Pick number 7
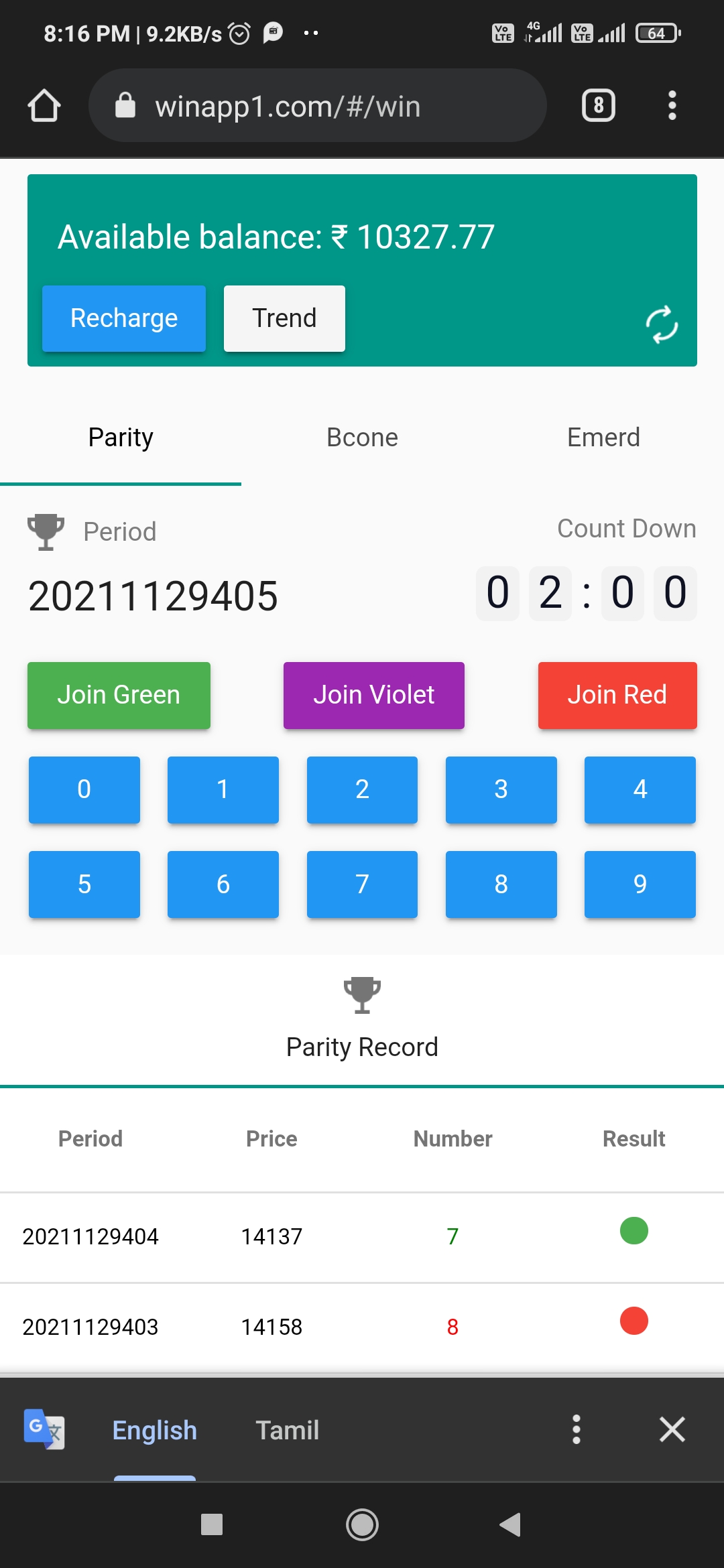The width and height of the screenshot is (724, 1568). 362,884
